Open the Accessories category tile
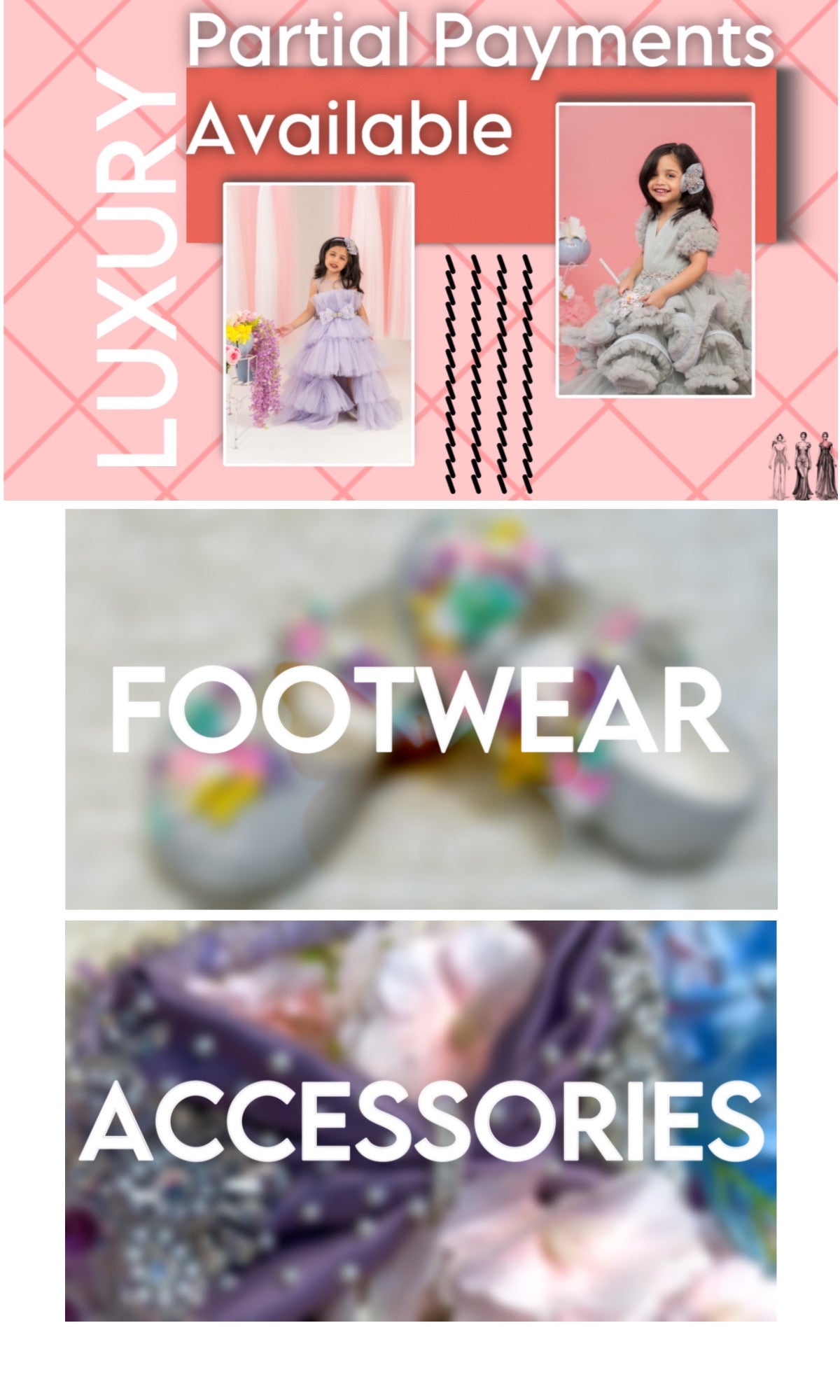 click(x=420, y=1120)
